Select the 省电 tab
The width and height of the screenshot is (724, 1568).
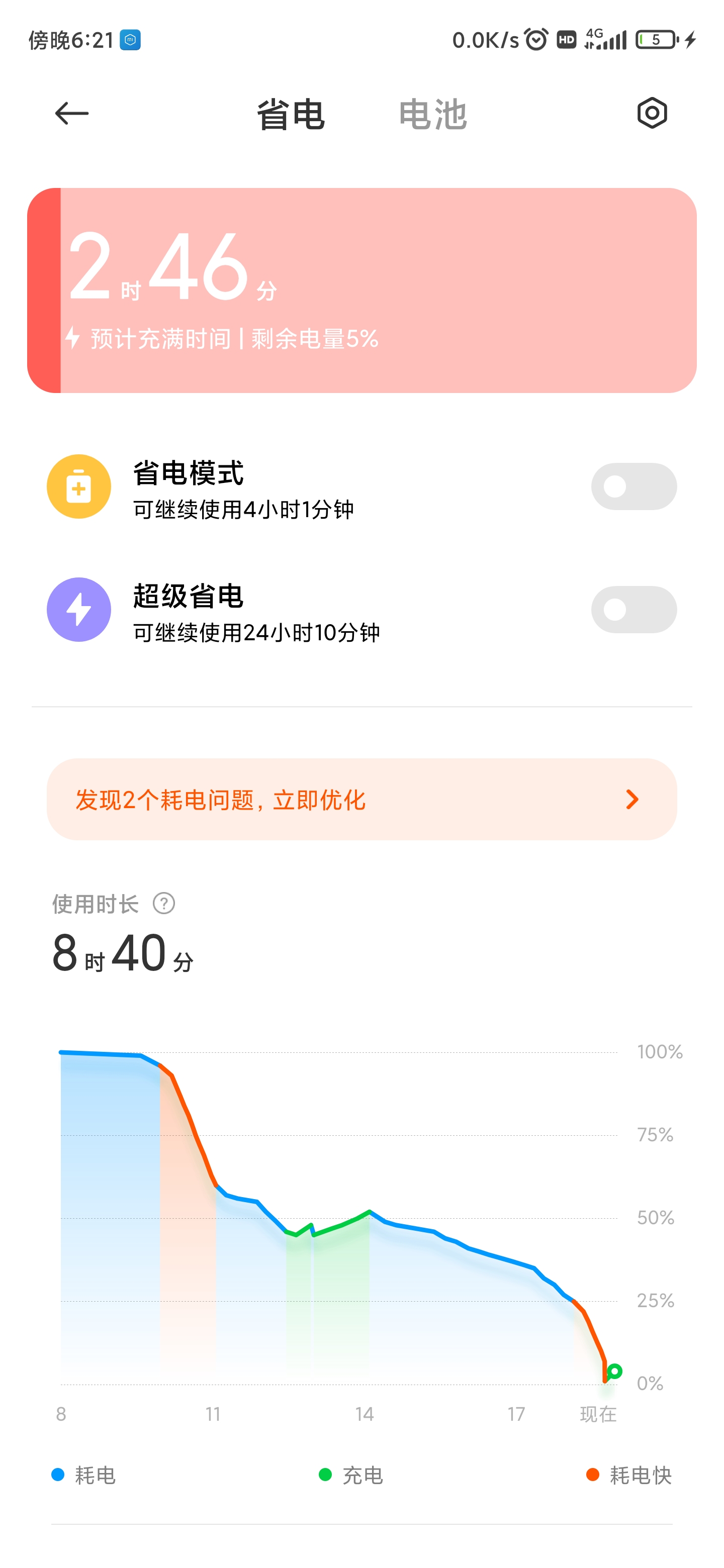[x=291, y=115]
